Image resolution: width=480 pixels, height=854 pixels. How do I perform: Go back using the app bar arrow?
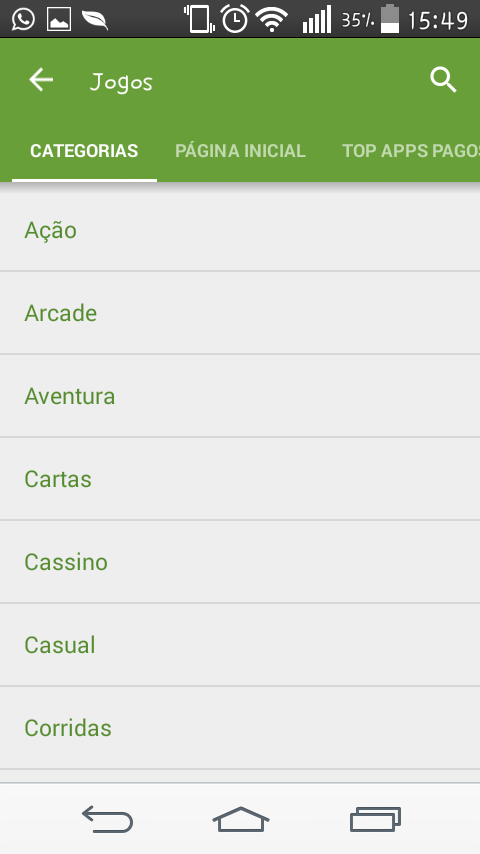pyautogui.click(x=41, y=80)
